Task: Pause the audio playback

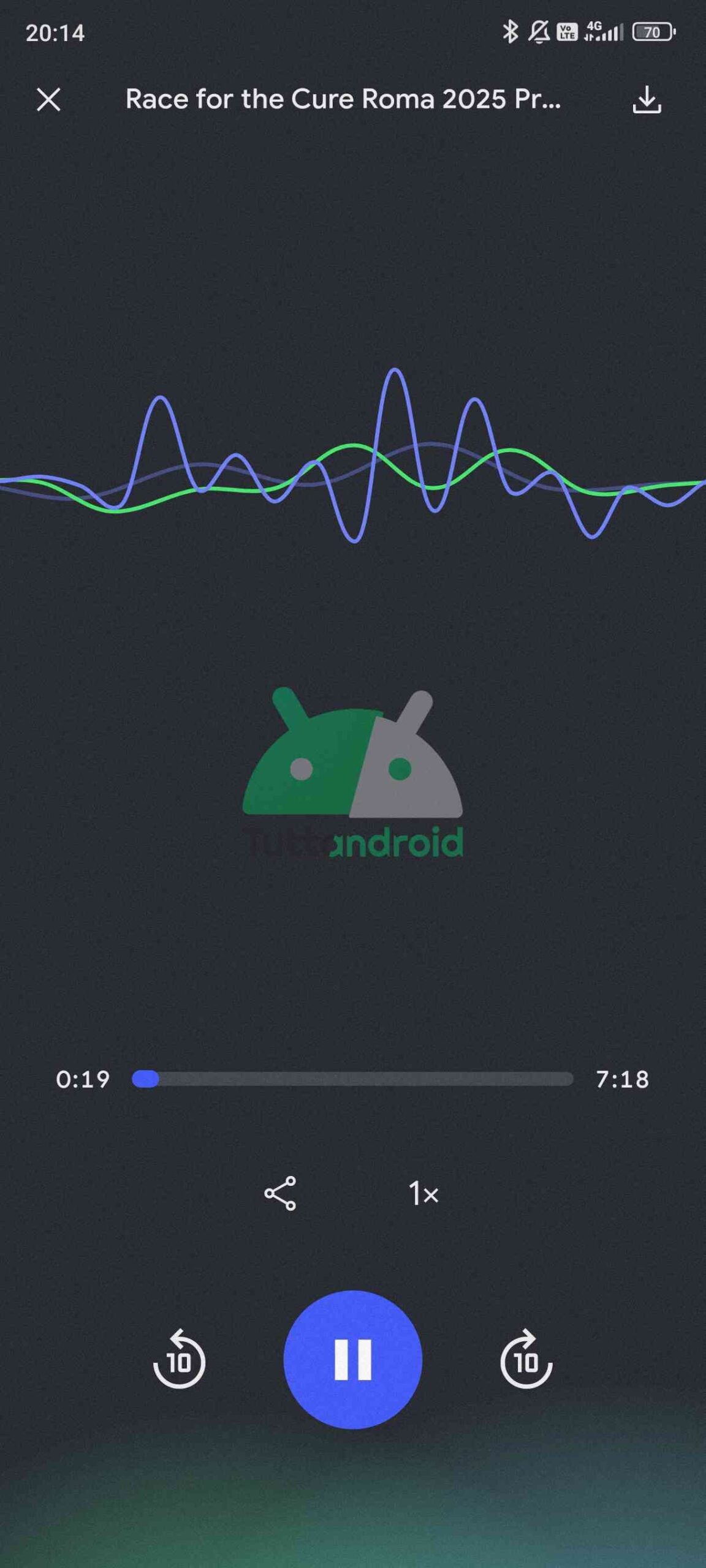Action: (x=353, y=1359)
